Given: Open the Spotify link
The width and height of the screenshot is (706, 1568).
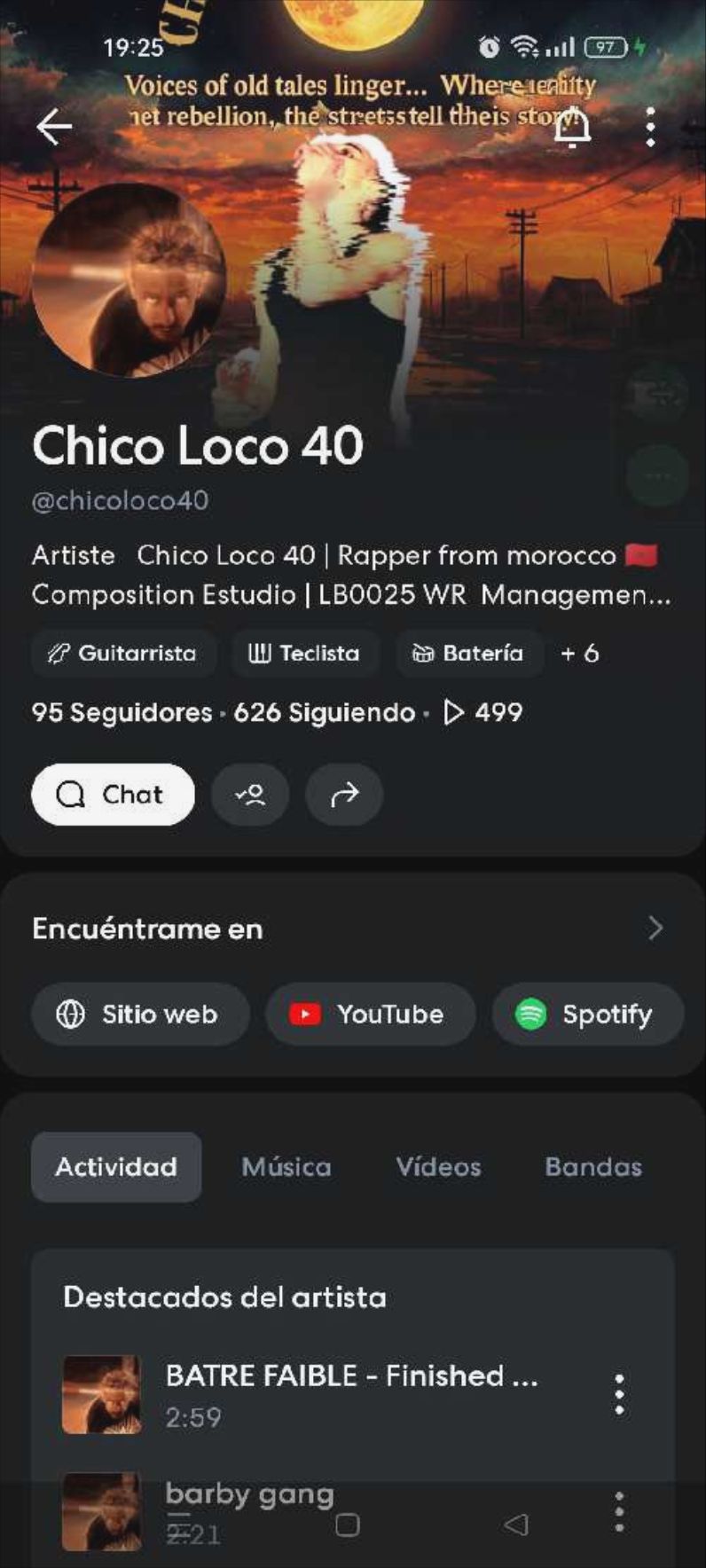Looking at the screenshot, I should pyautogui.click(x=586, y=1014).
